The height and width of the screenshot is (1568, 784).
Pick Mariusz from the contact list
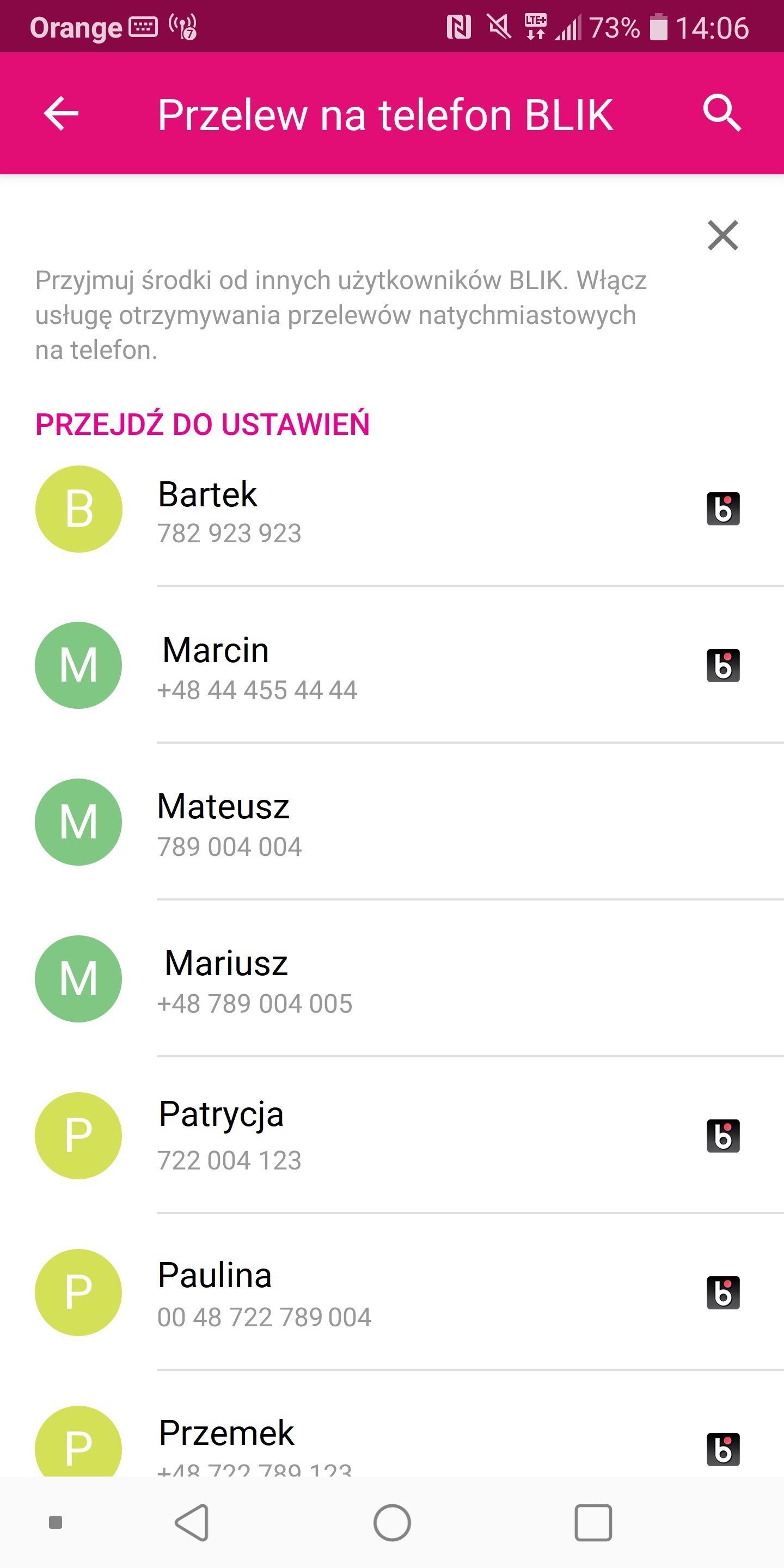[x=392, y=979]
